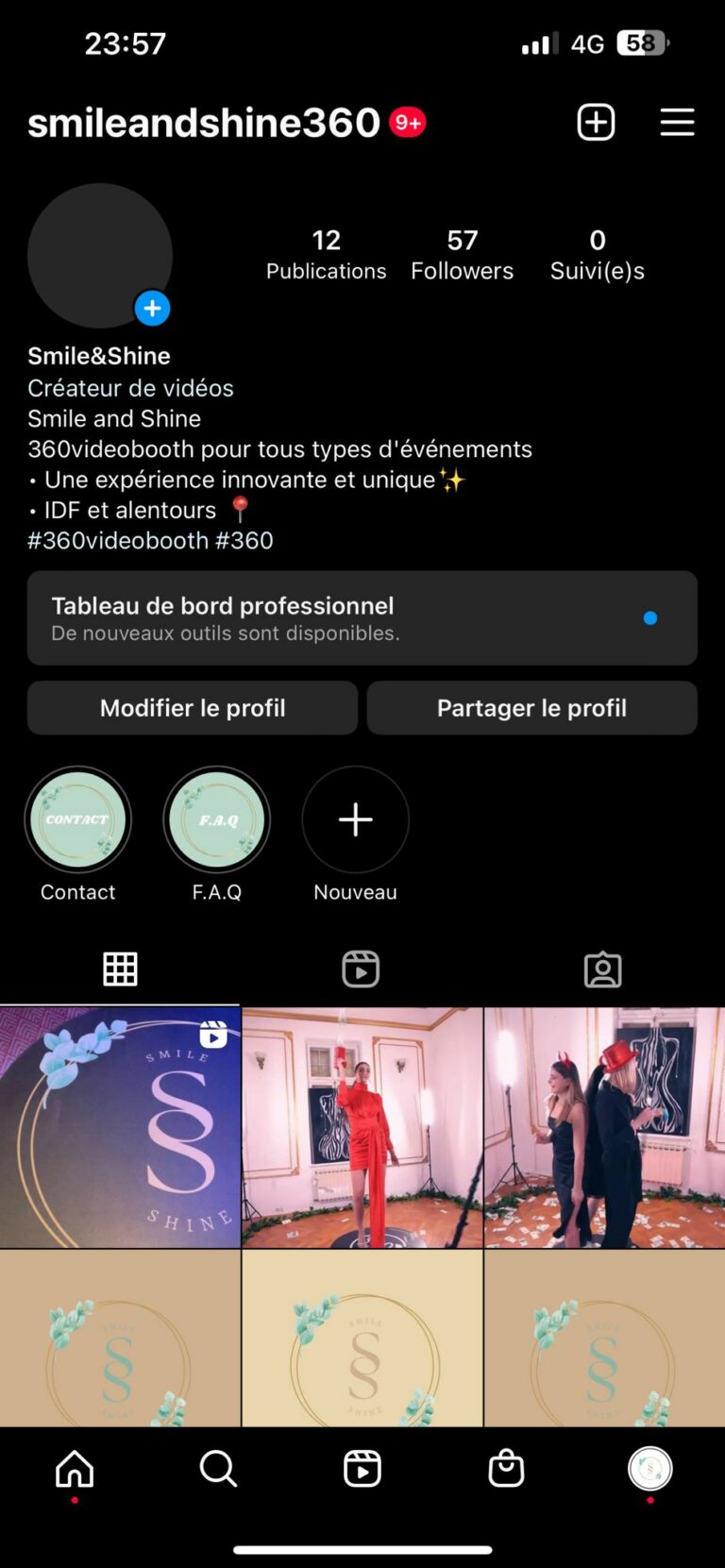Screen dimensions: 725x1568
Task: Open the Contact story highlight
Action: [77, 819]
